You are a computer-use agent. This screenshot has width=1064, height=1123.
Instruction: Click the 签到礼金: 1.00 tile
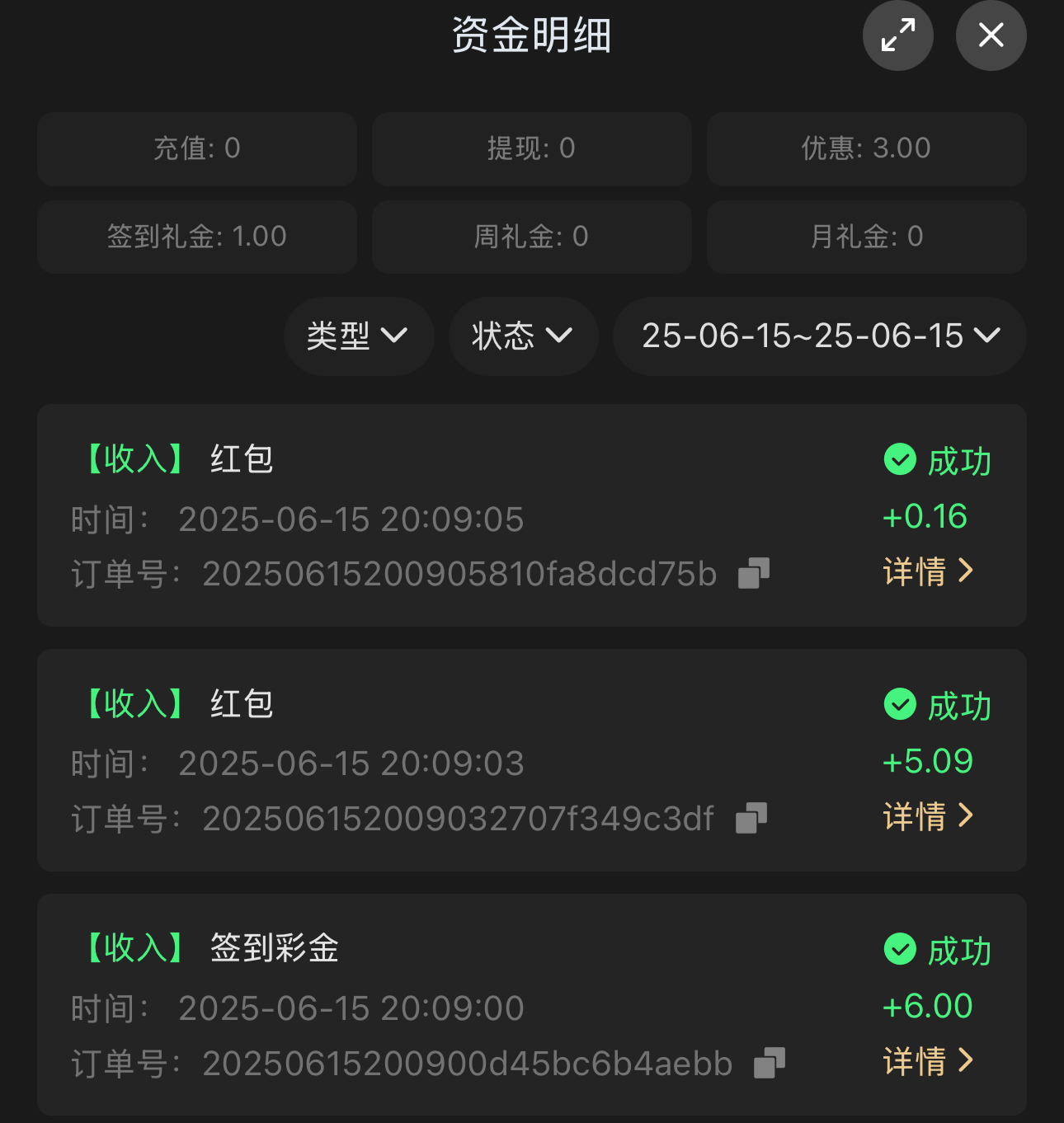(x=197, y=237)
